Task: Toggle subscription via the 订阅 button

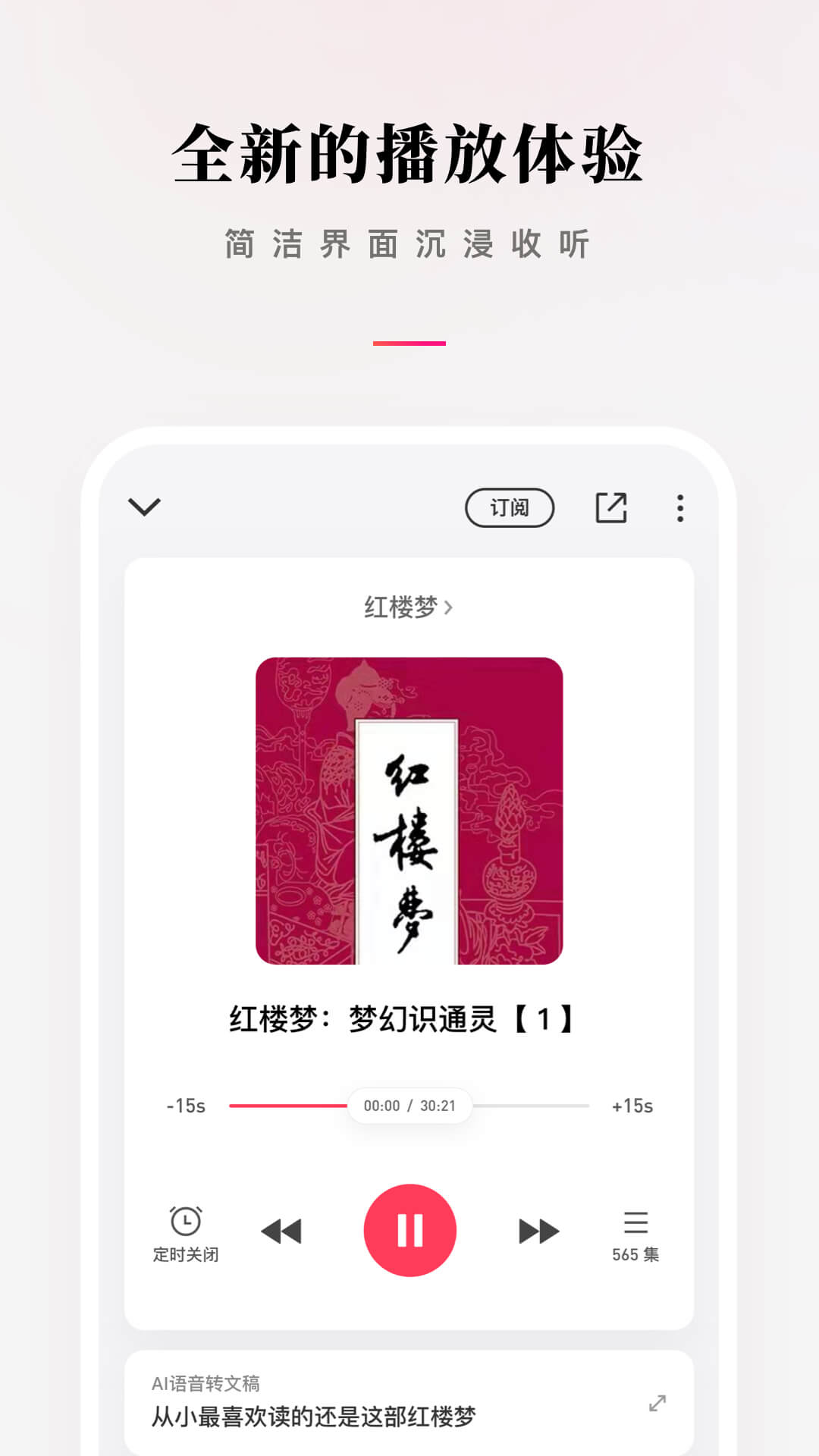Action: point(510,507)
